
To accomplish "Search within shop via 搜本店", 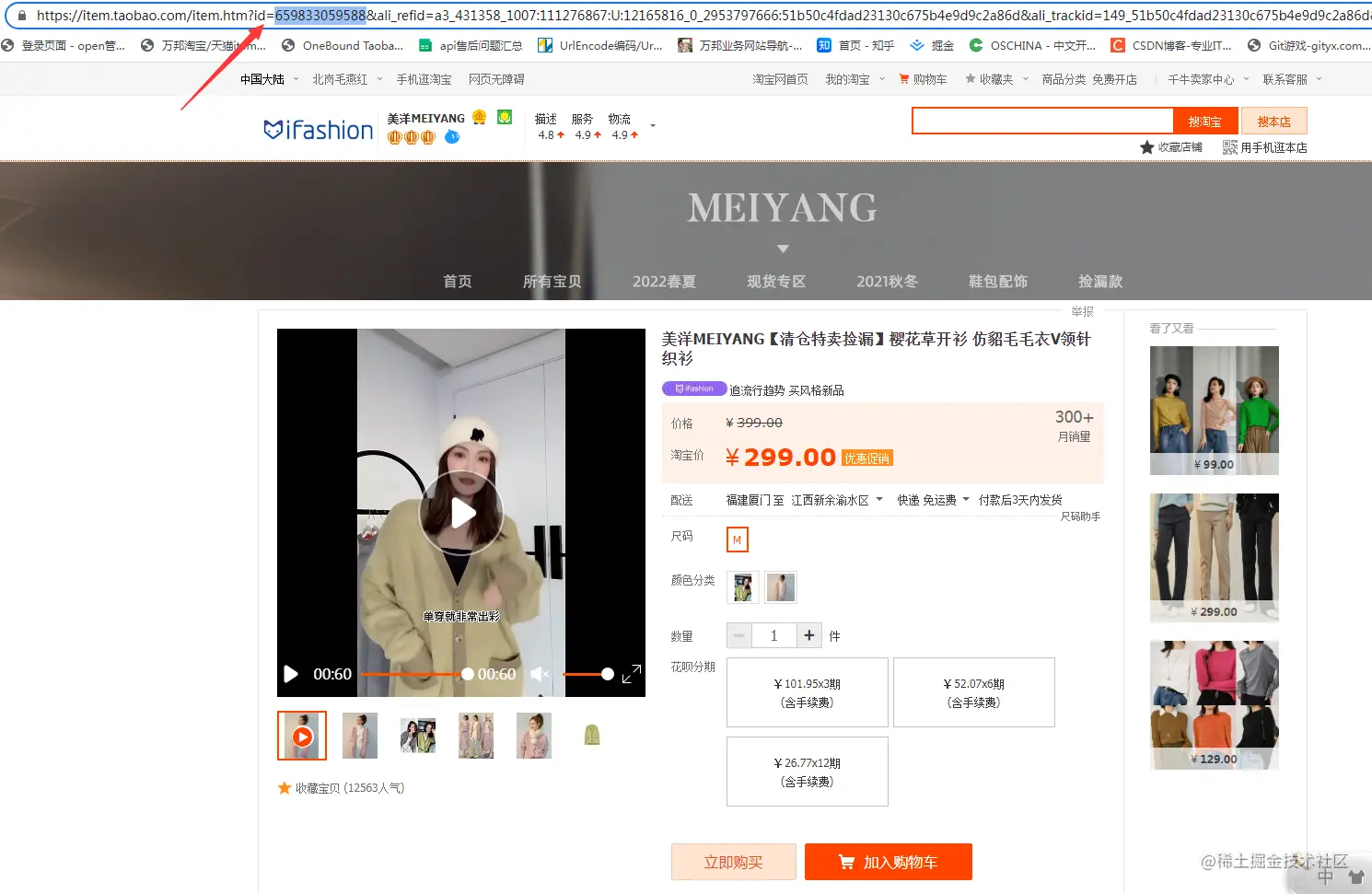I will (x=1273, y=122).
